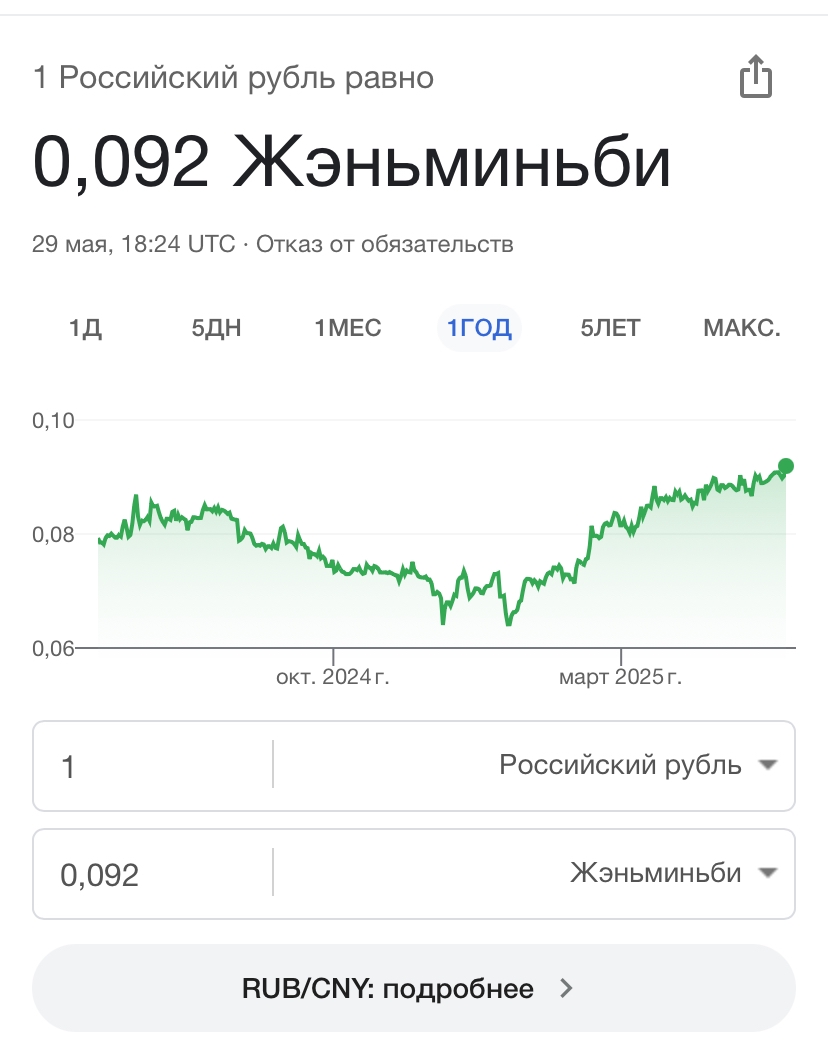Edit the ruble amount field
This screenshot has height=1042, width=828.
coord(150,767)
